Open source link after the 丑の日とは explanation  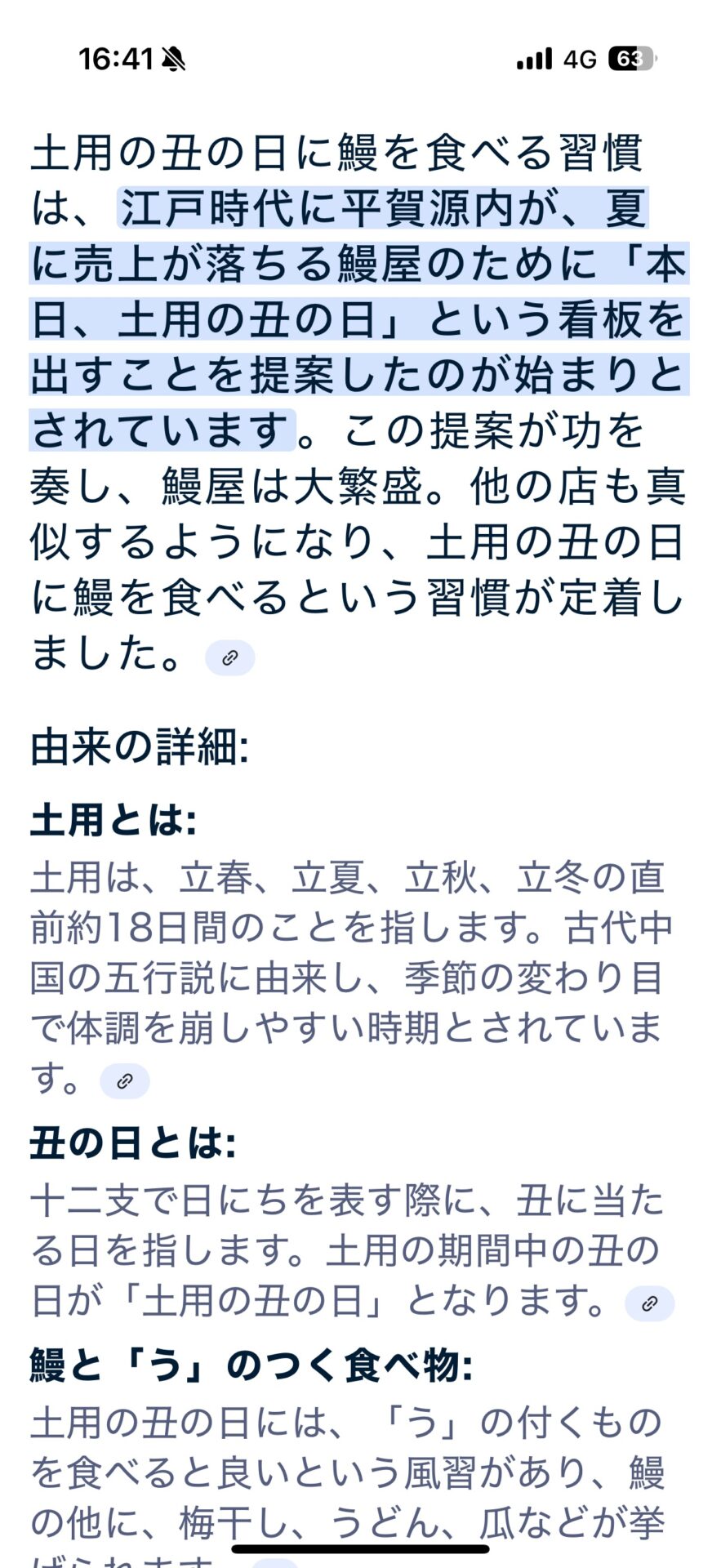650,1303
